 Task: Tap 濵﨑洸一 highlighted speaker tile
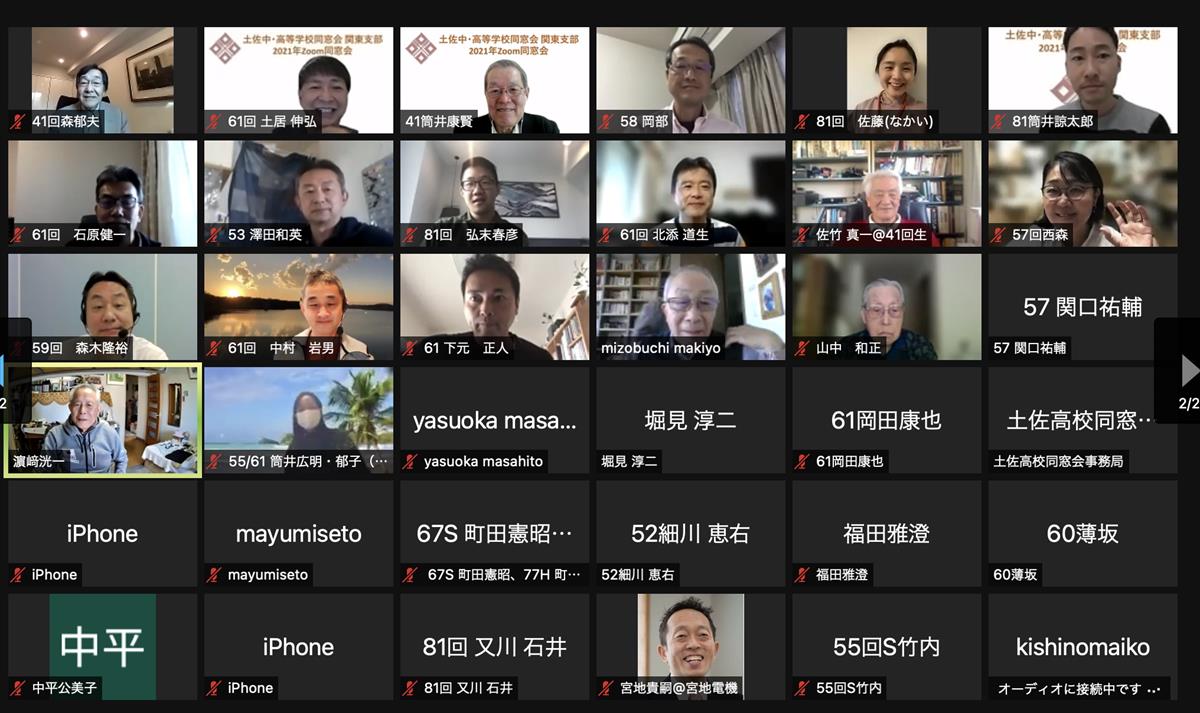102,420
